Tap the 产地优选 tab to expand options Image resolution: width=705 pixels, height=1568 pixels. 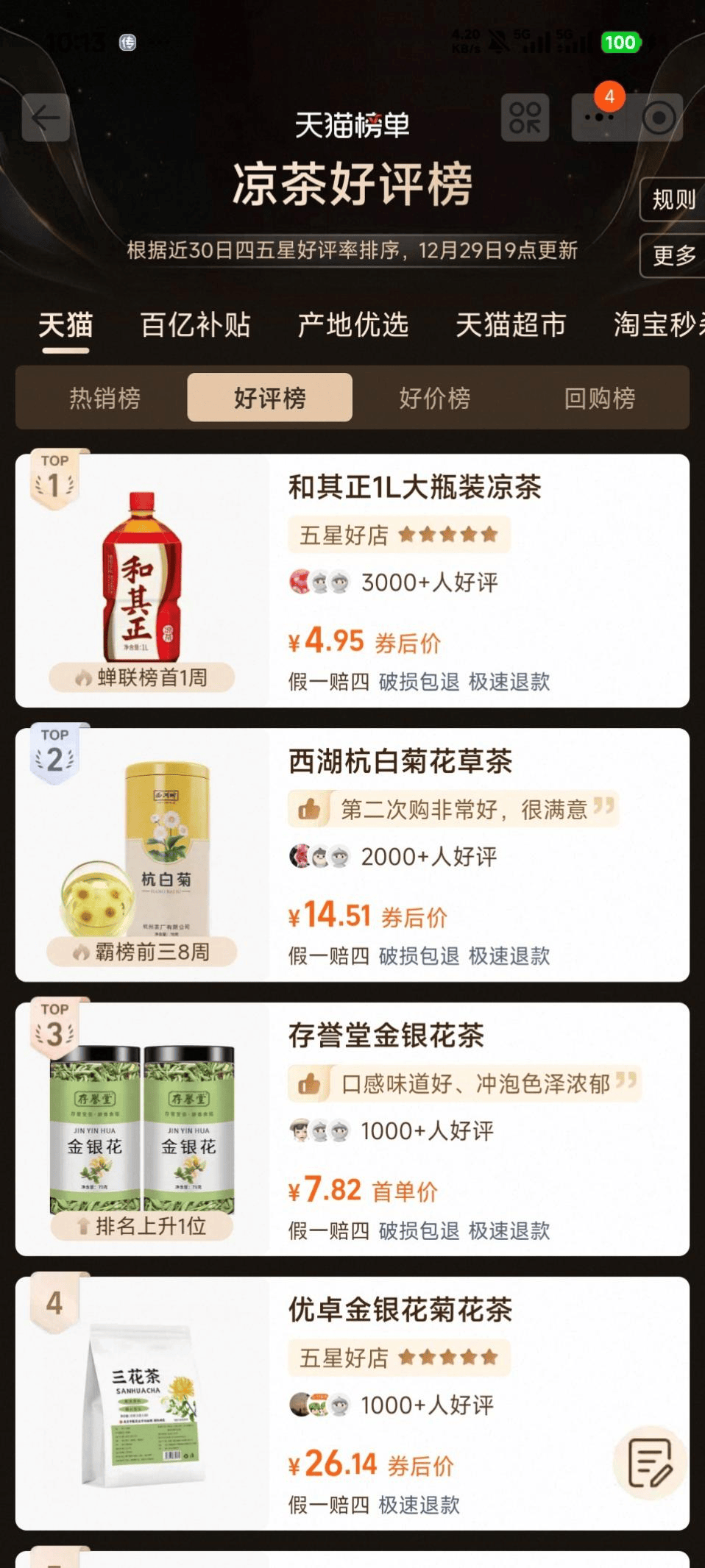coord(352,326)
